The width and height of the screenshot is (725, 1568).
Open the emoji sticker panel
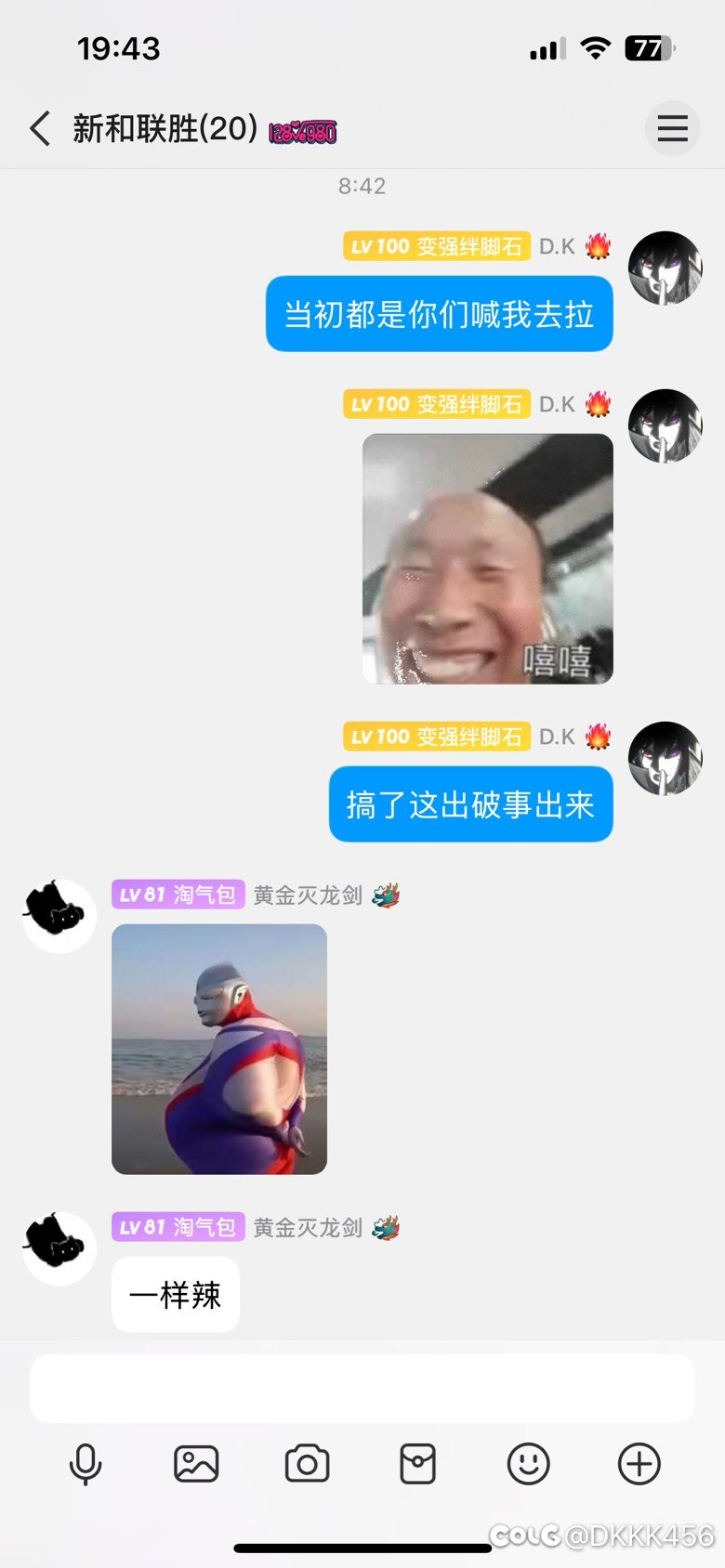tap(528, 1465)
